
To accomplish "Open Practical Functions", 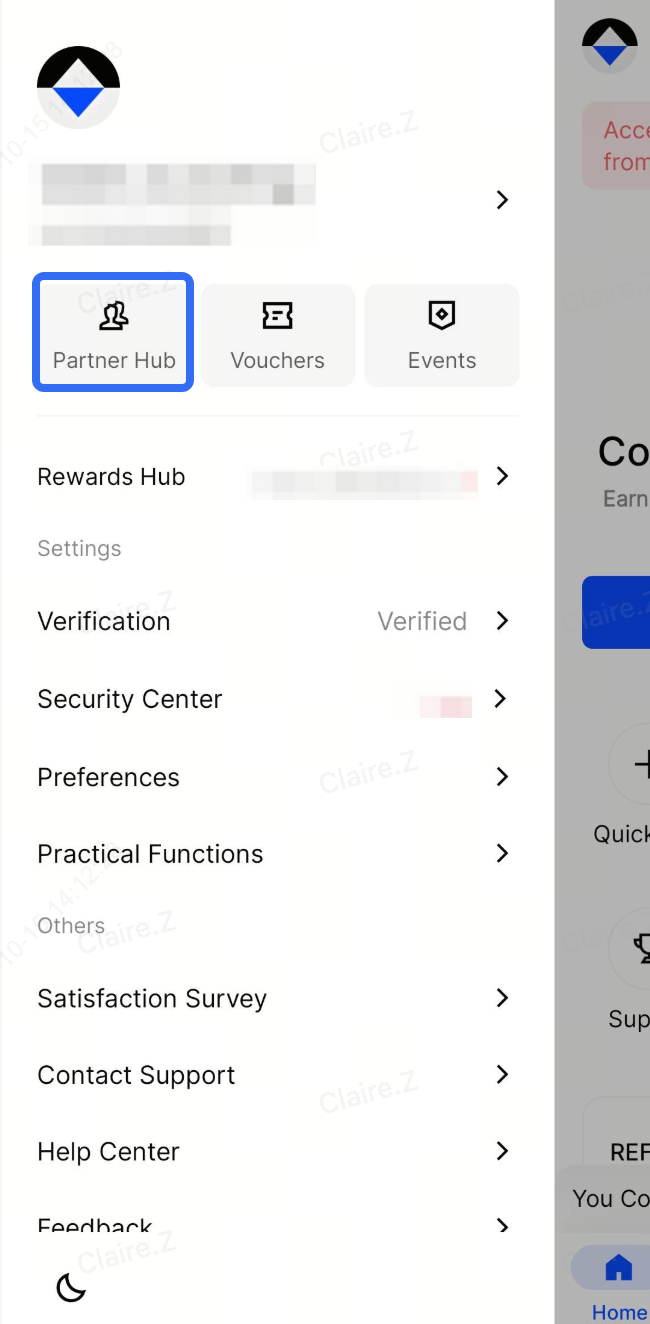I will (x=275, y=854).
